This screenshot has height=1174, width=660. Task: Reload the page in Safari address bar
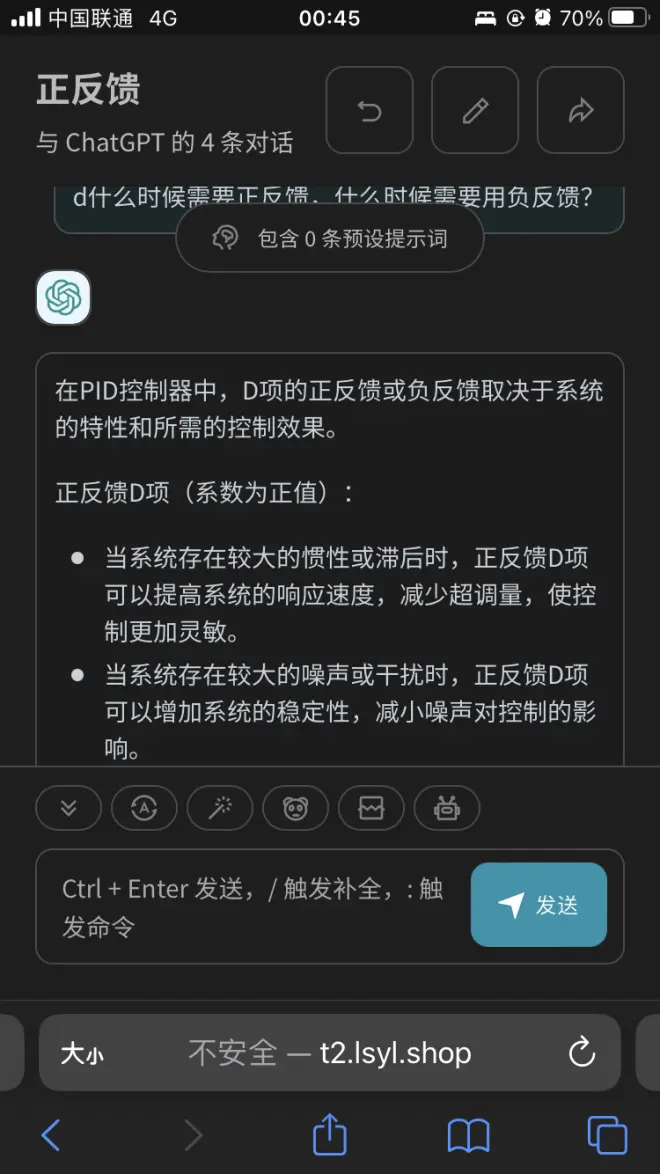pyautogui.click(x=581, y=1052)
